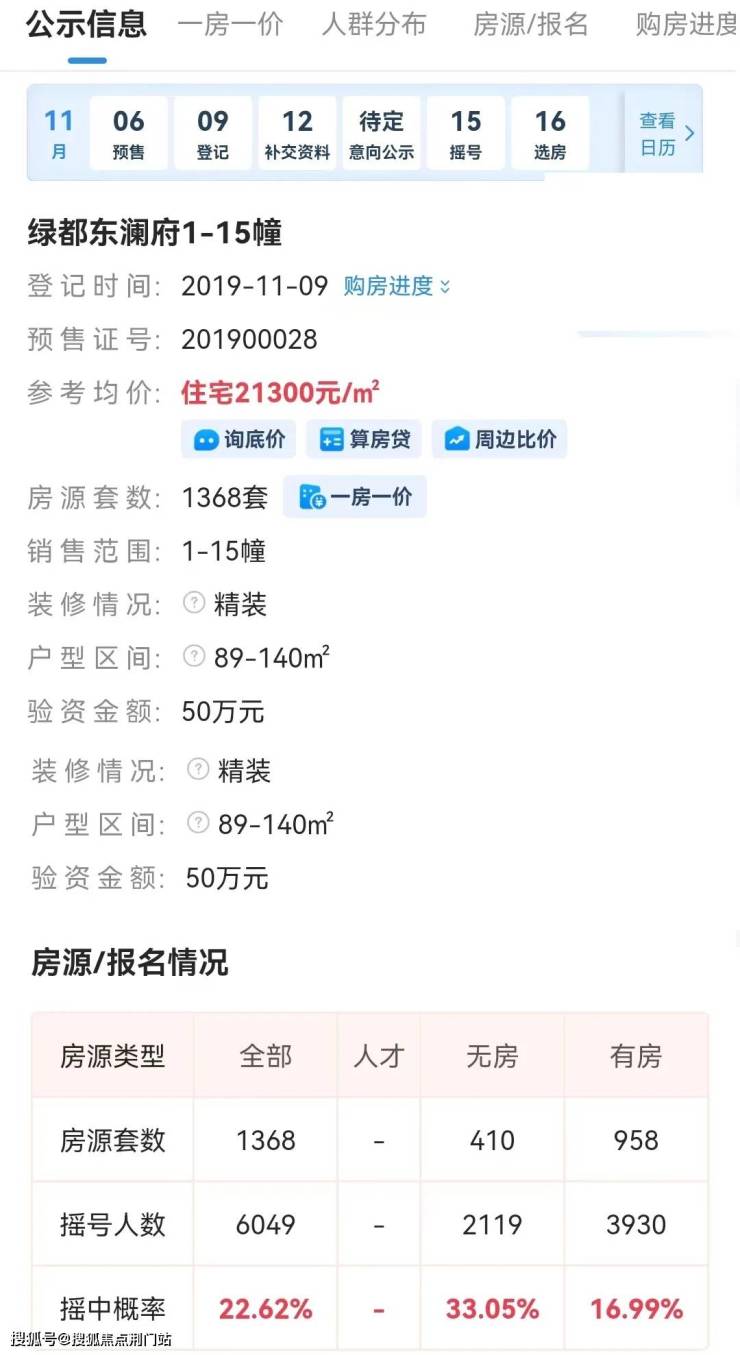Open 一房一价 button beside 1368套
Viewport: 740px width, 1355px height.
coord(355,497)
